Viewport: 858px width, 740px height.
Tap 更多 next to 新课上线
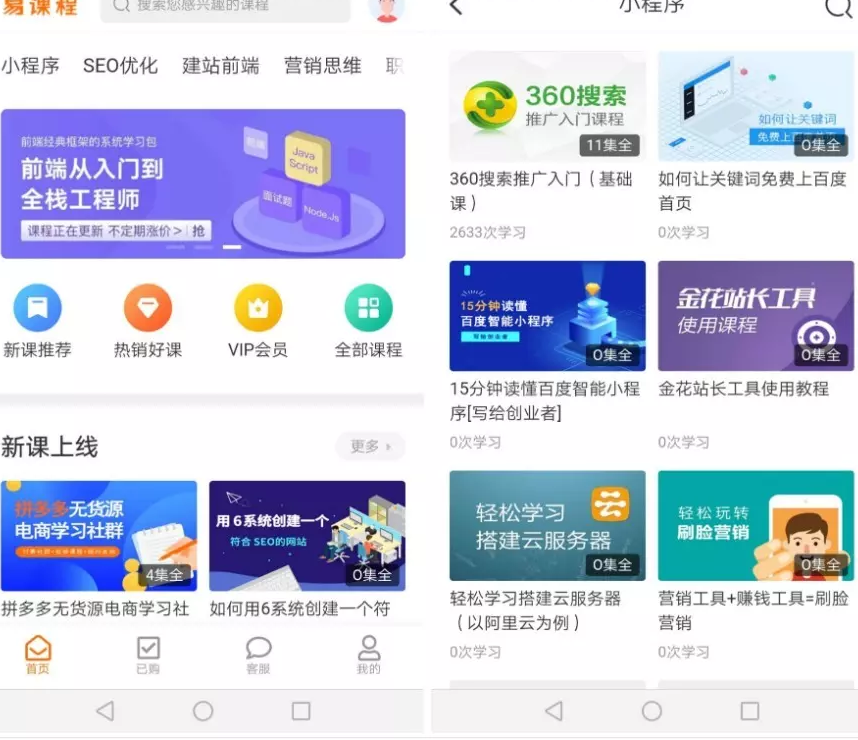click(369, 446)
